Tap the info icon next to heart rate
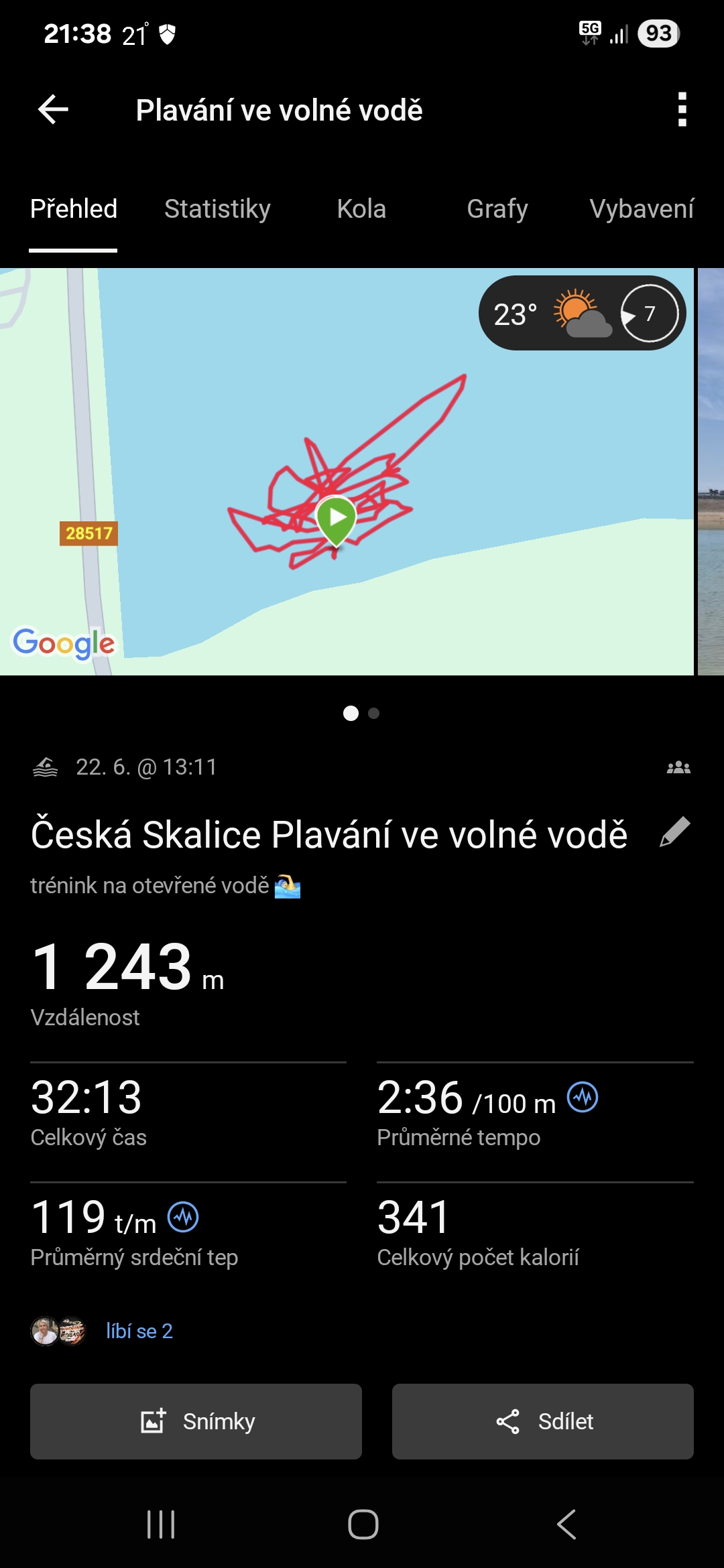 [183, 1217]
